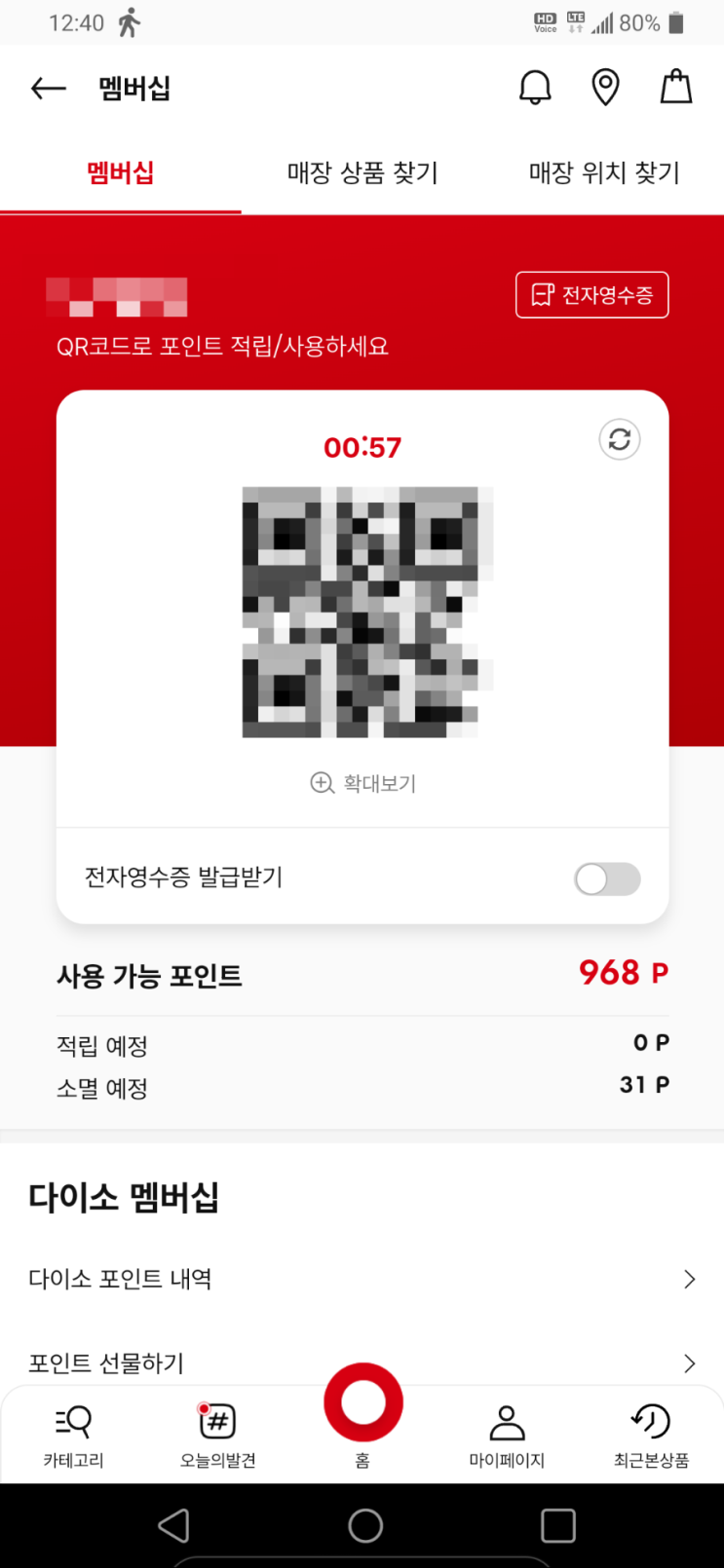Open the 카테고리 tab in bottom navigation
724x1568 pixels.
click(73, 1436)
